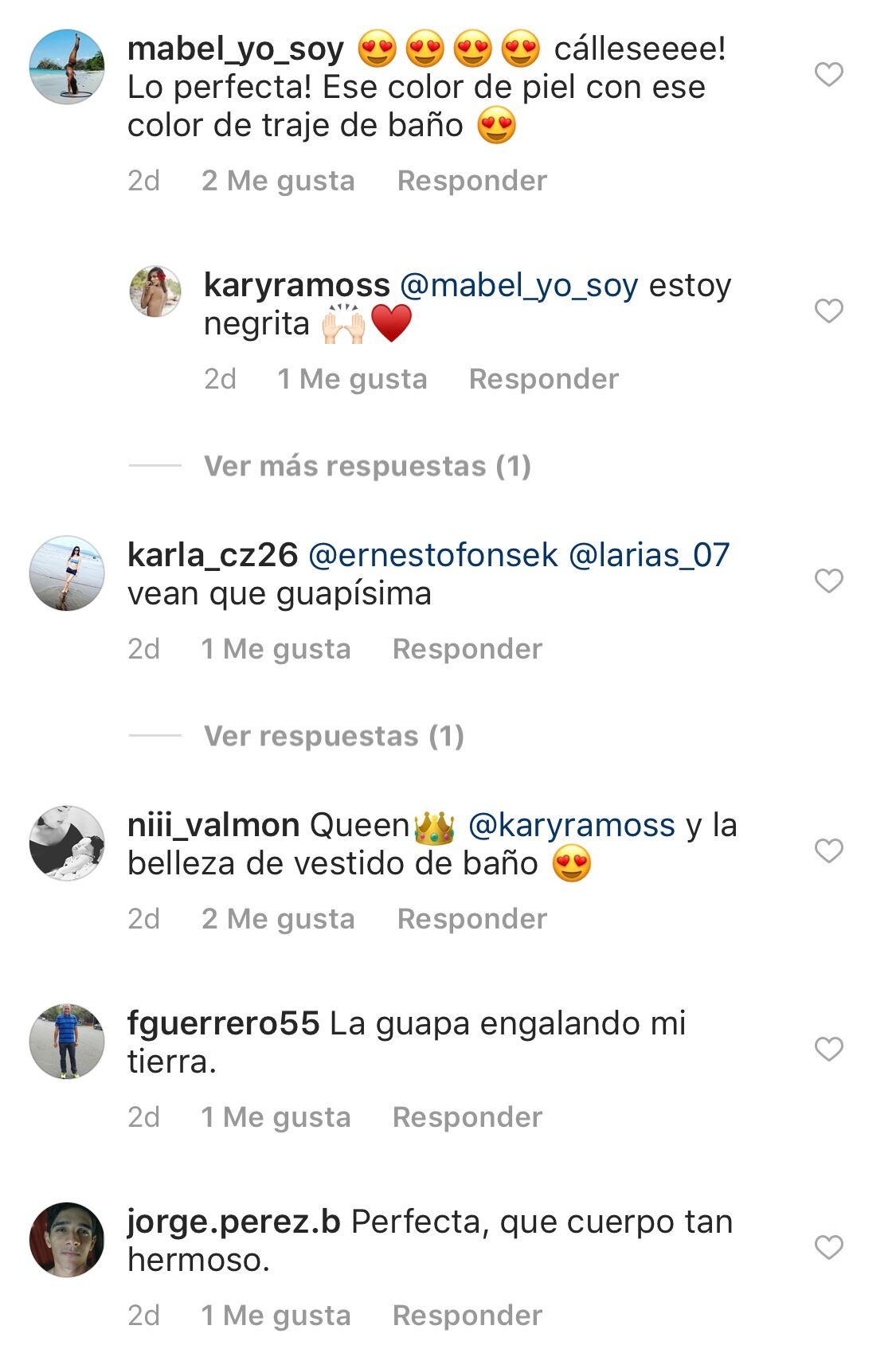
Task: Open mabel_yo_soy's profile picture
Action: 67,67
